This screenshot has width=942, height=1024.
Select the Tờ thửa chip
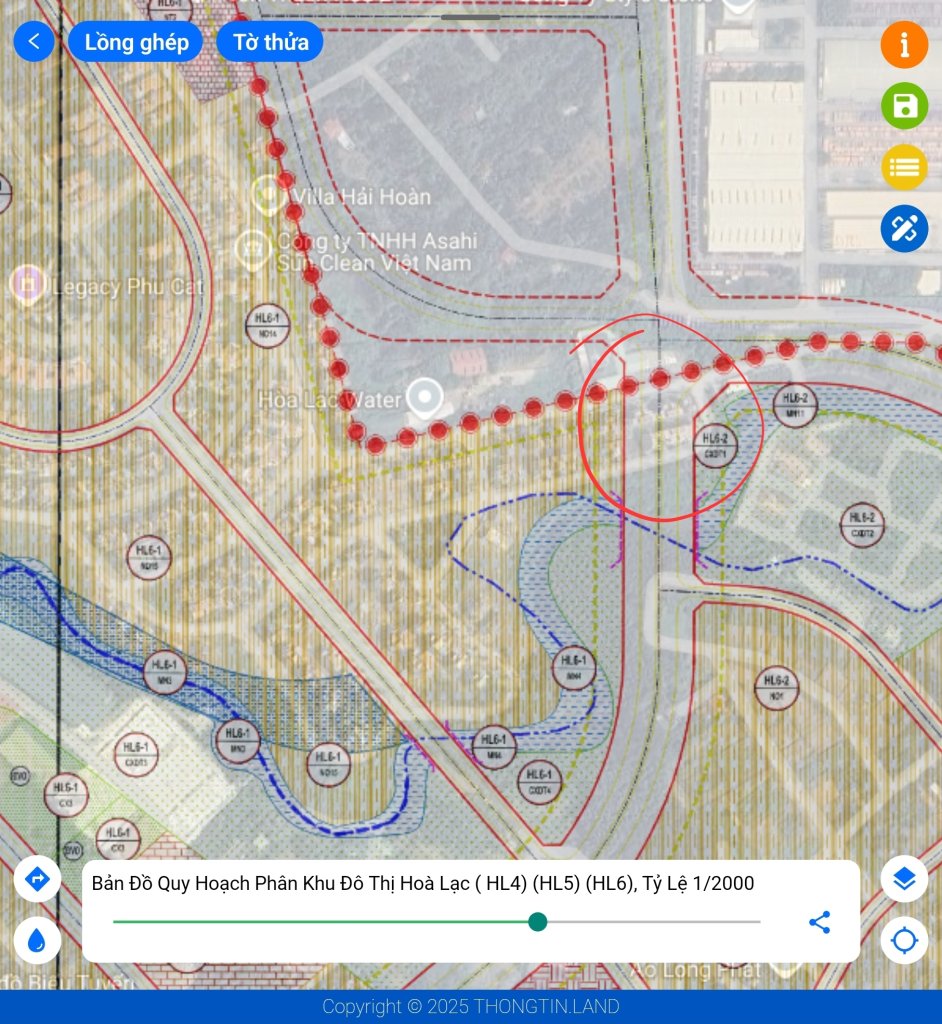[x=270, y=42]
